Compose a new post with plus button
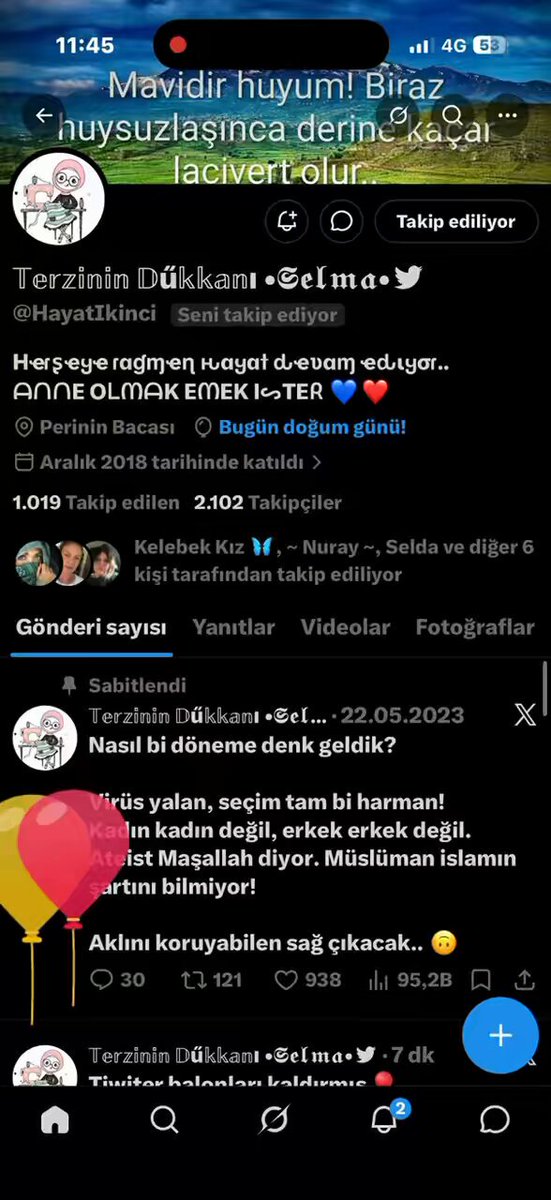 [x=500, y=1035]
